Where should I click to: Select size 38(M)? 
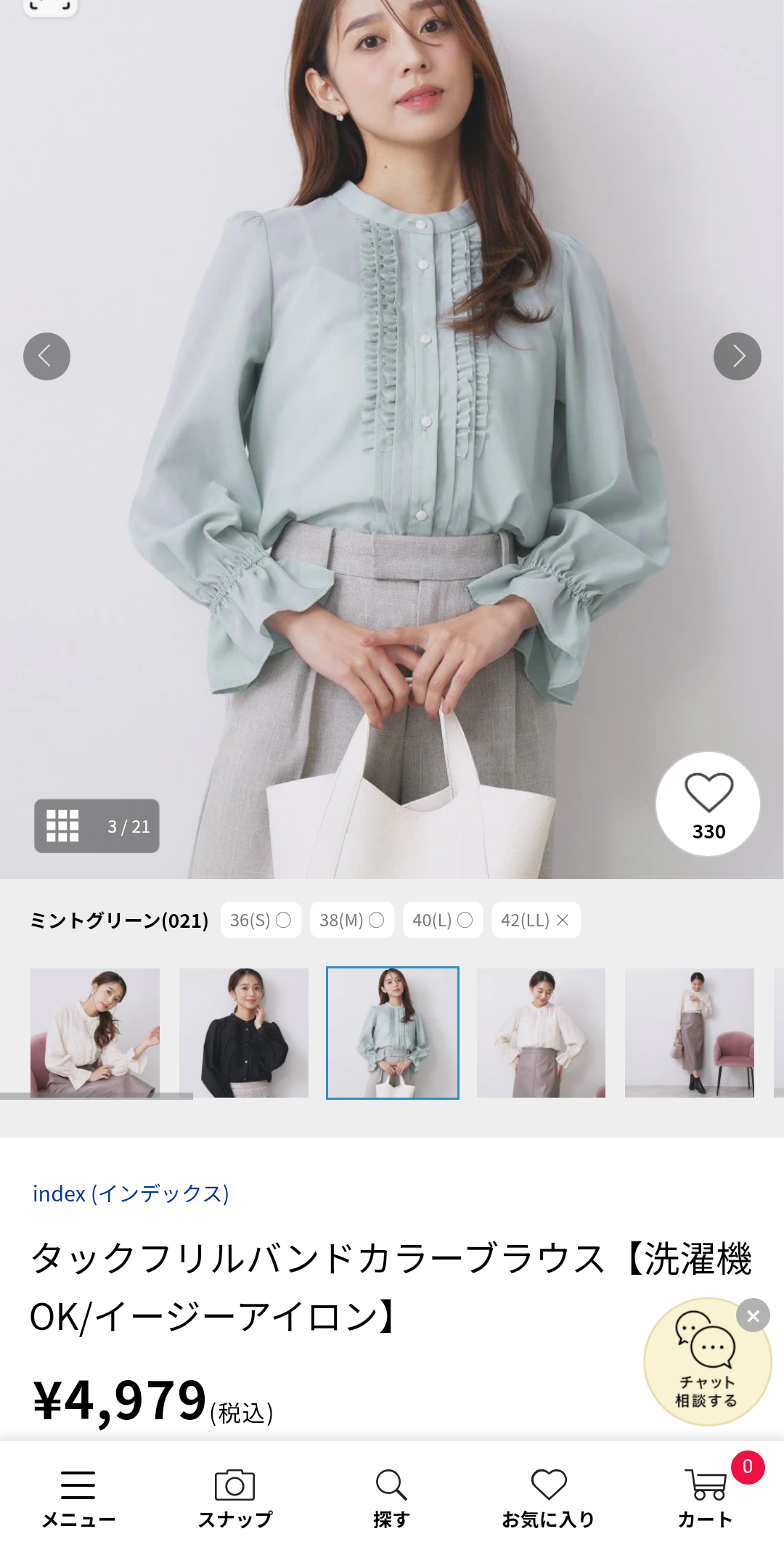pos(352,920)
